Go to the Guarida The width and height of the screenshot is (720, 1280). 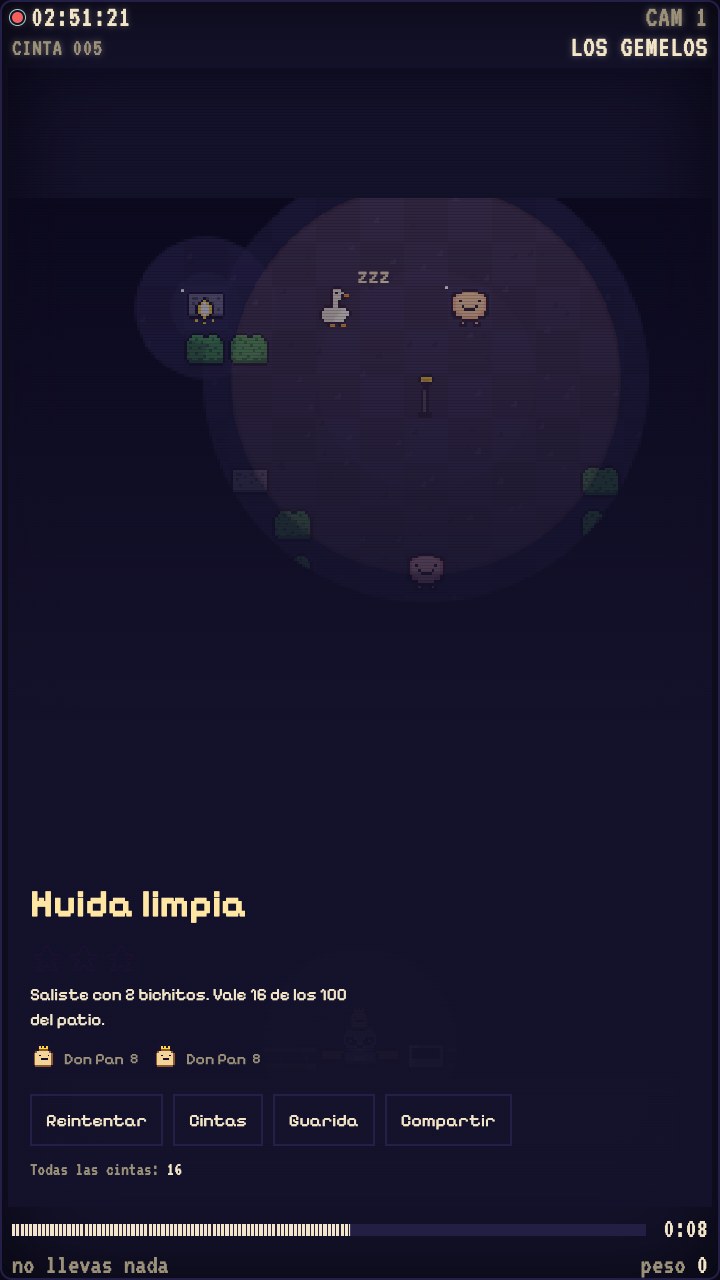tap(323, 1120)
